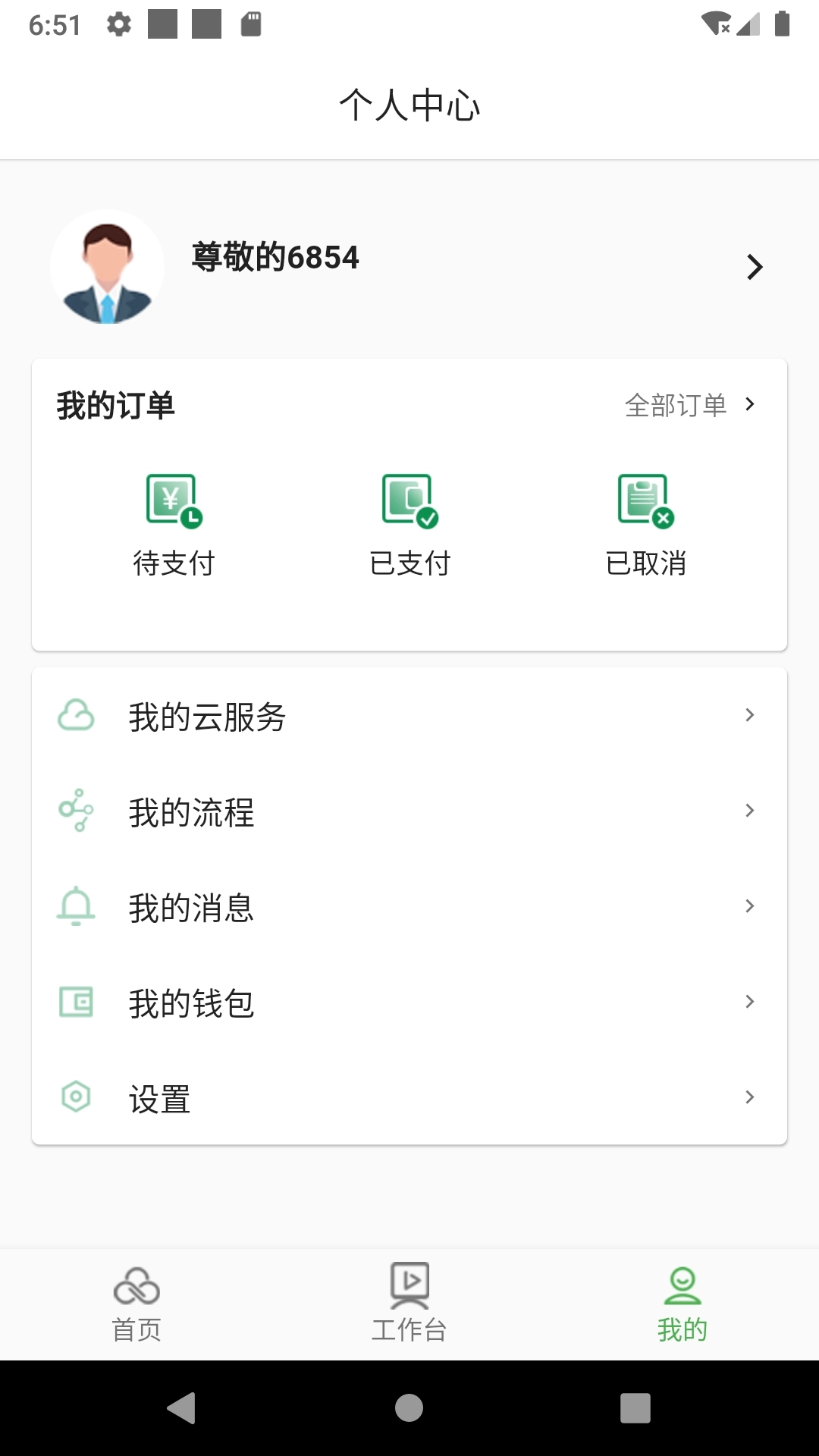Select the 我的钱包 wallet icon

75,1003
